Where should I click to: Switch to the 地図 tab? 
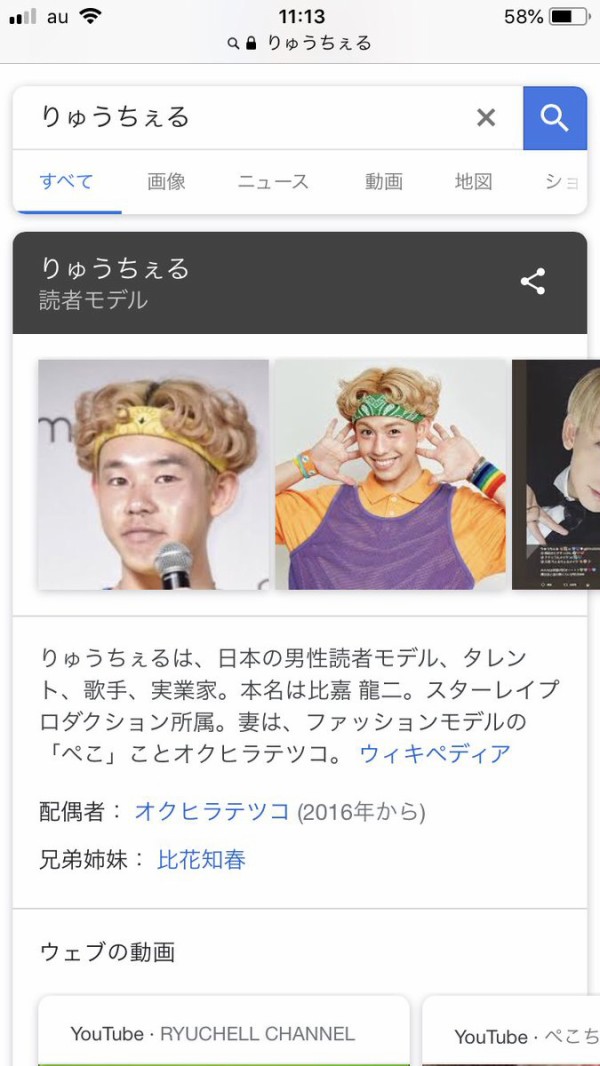[x=474, y=182]
